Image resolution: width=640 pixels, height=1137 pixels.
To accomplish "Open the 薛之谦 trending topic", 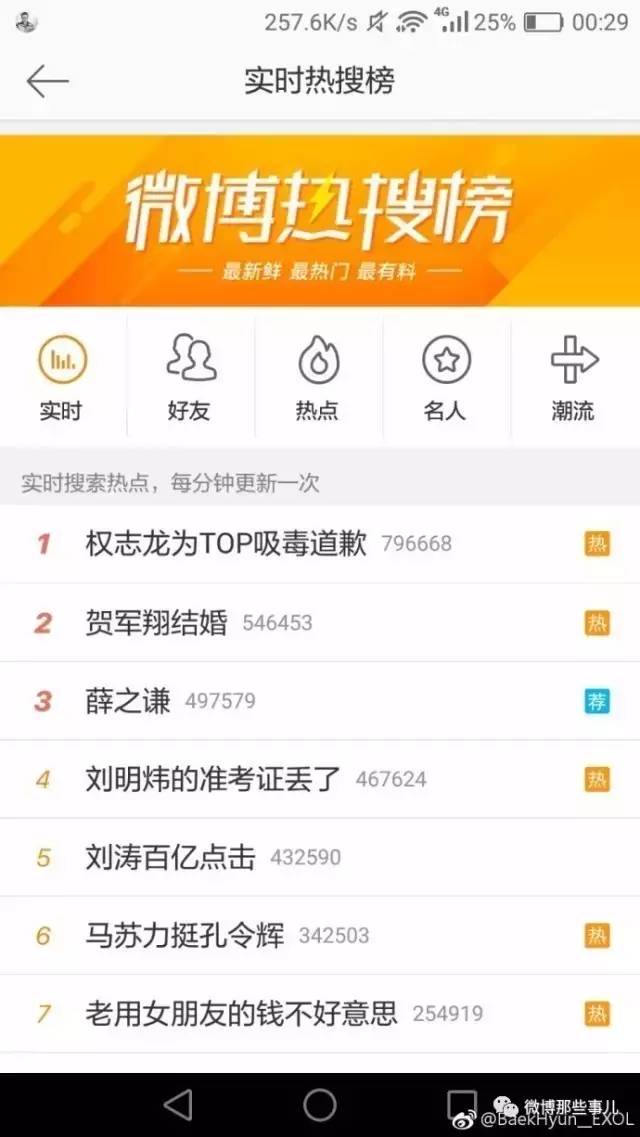I will tap(128, 701).
